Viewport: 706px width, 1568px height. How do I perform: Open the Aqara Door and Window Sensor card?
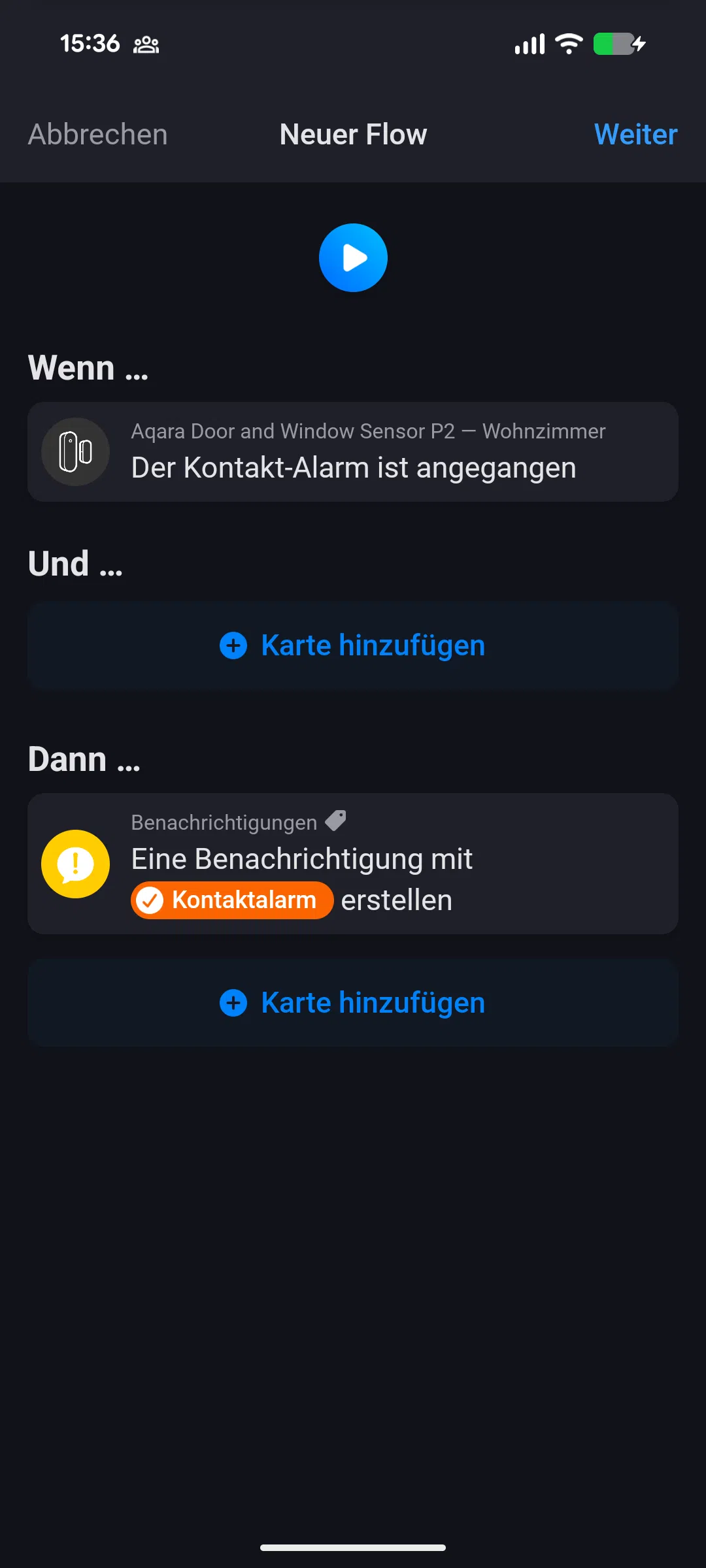(x=353, y=452)
